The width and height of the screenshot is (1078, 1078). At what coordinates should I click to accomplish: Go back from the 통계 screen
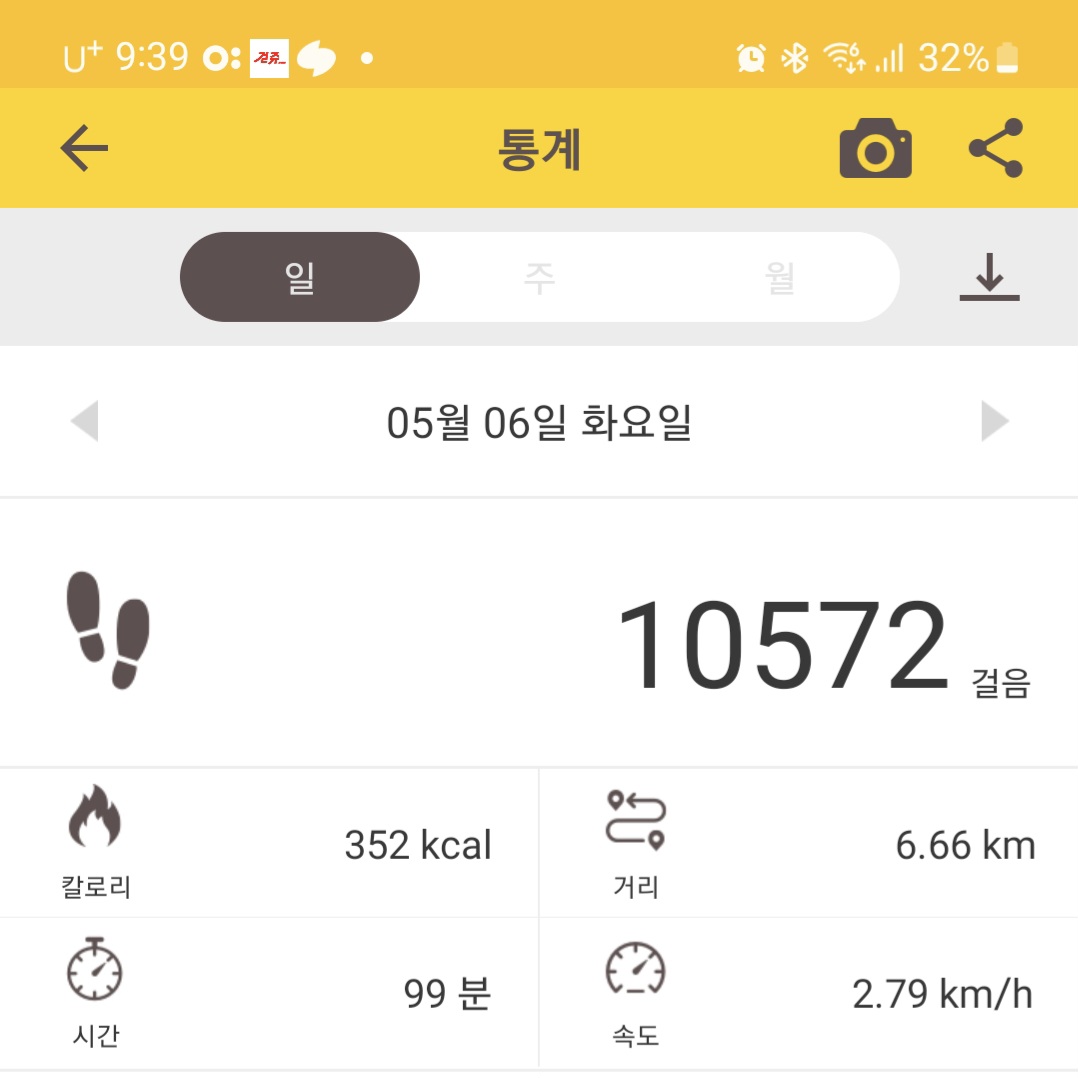(84, 149)
